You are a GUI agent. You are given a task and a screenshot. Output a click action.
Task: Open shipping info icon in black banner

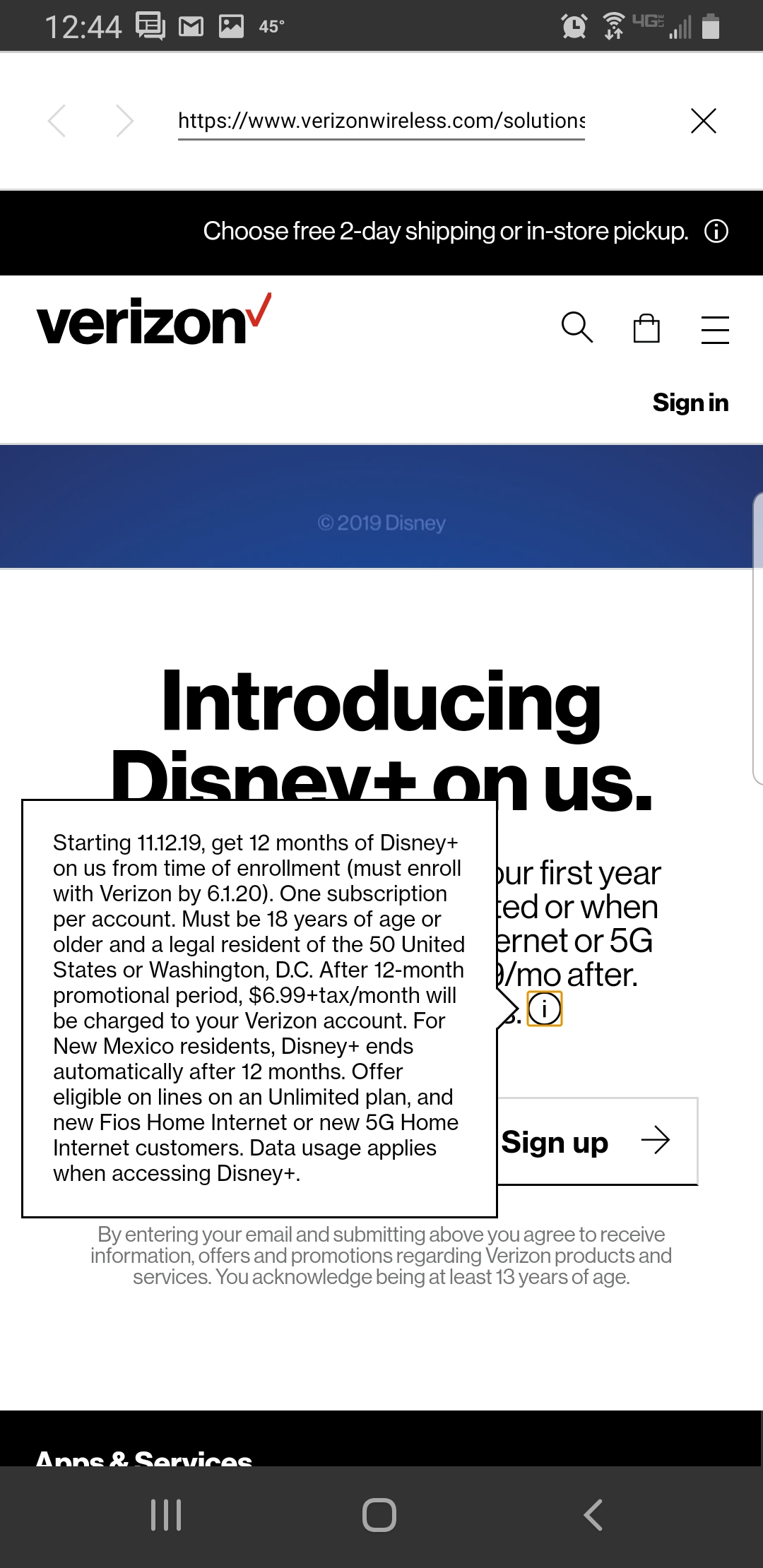pyautogui.click(x=716, y=231)
